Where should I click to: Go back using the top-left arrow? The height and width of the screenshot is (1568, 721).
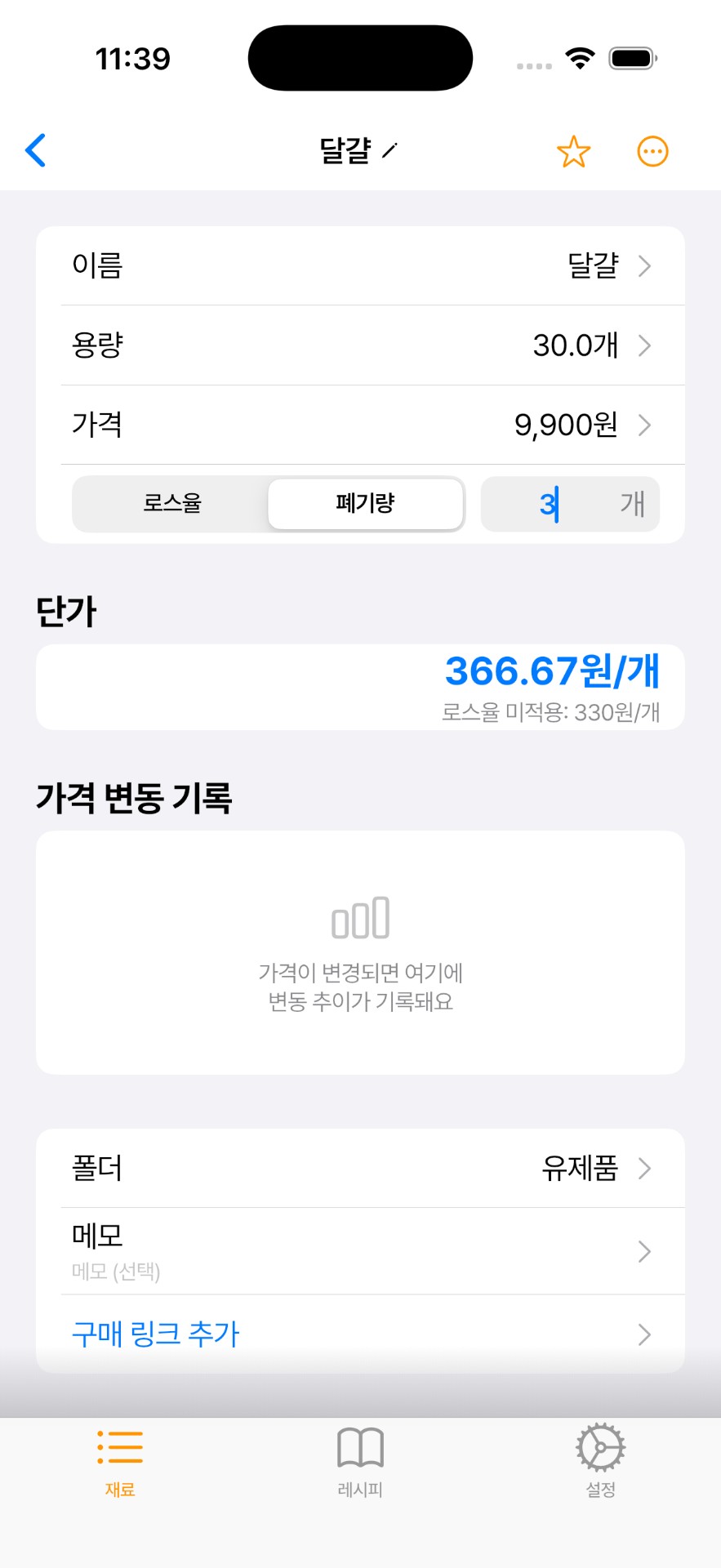[36, 151]
